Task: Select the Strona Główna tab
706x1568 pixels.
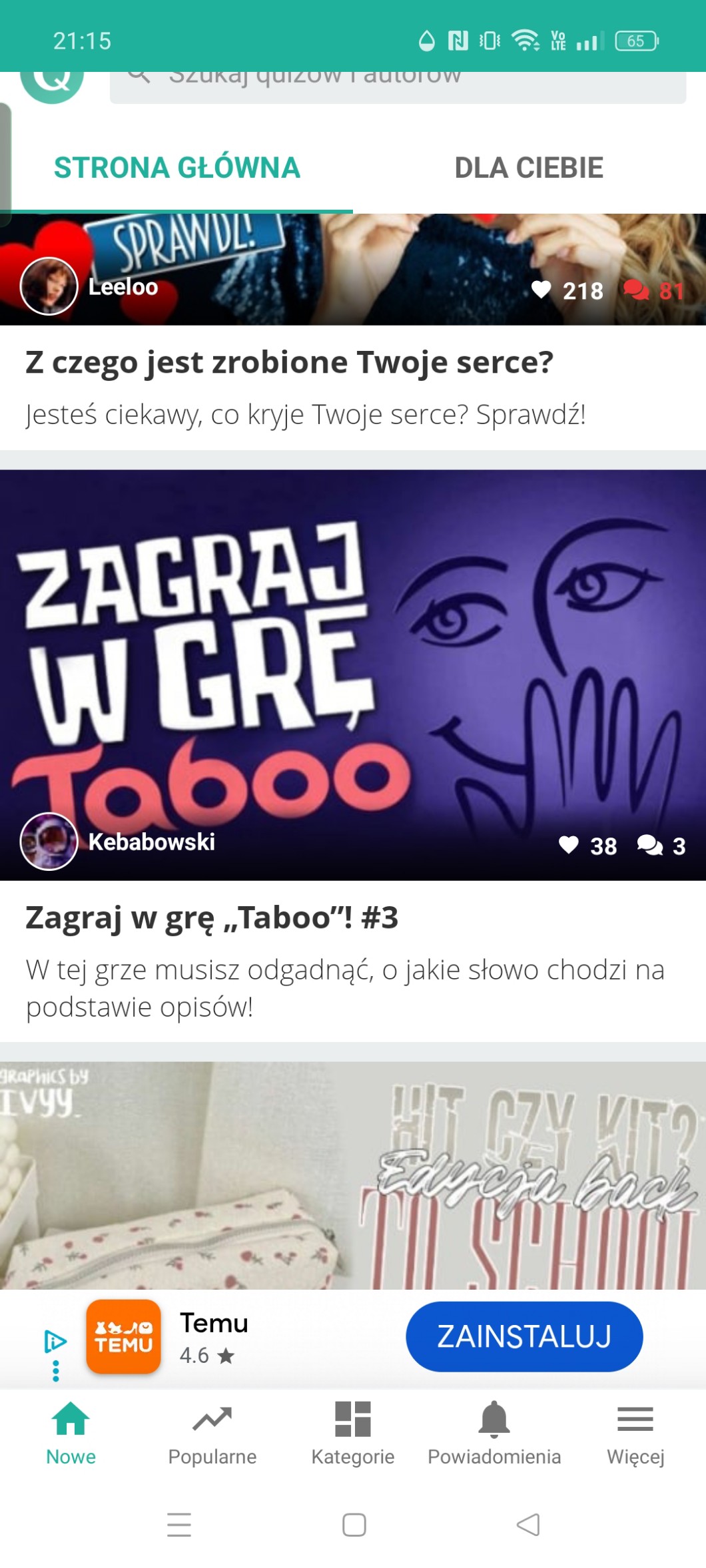Action: click(176, 168)
